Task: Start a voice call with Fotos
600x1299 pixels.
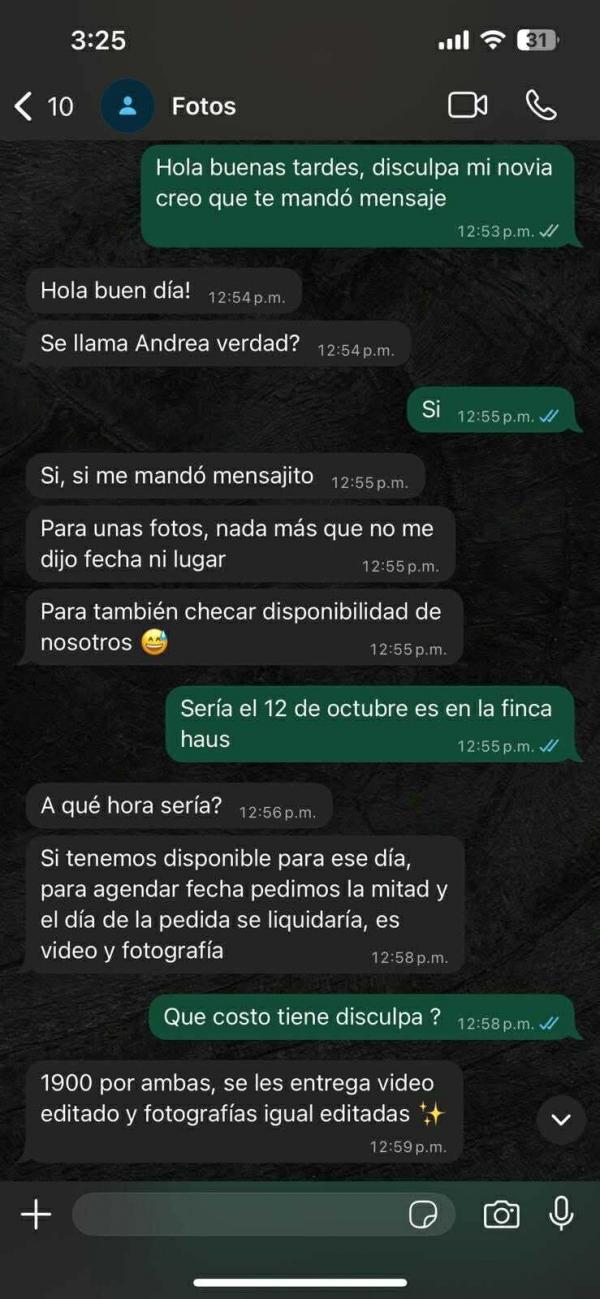Action: pos(541,105)
